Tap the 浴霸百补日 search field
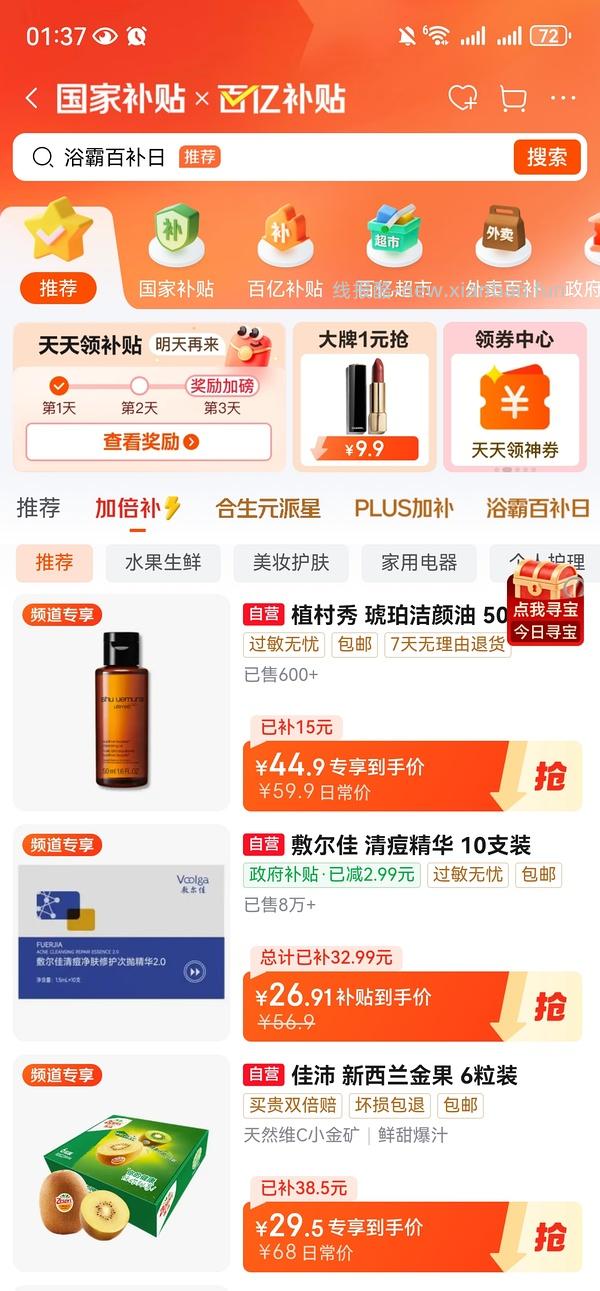600x1291 pixels. point(270,157)
